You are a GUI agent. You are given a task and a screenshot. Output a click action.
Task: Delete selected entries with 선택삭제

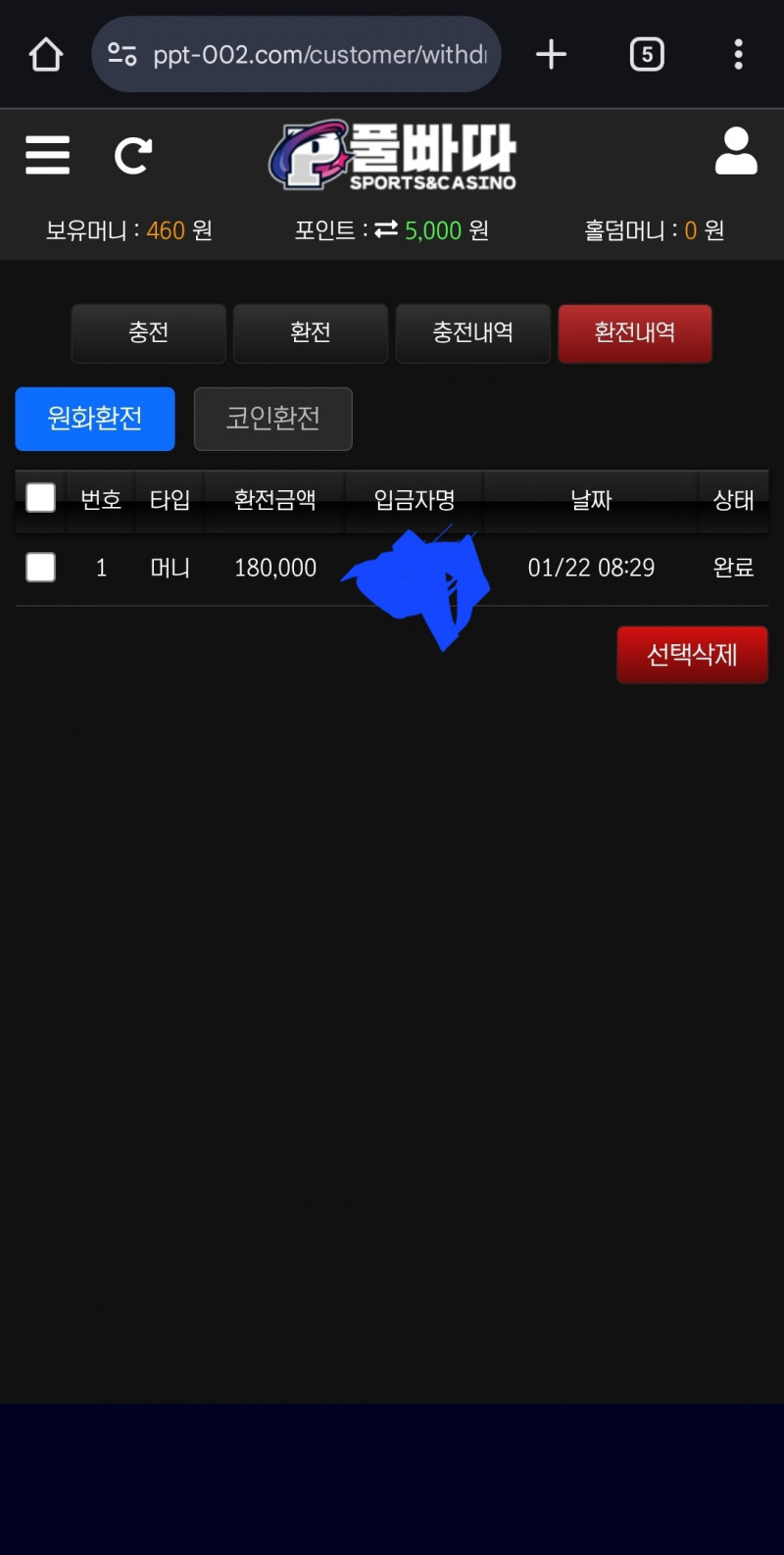pyautogui.click(x=692, y=655)
